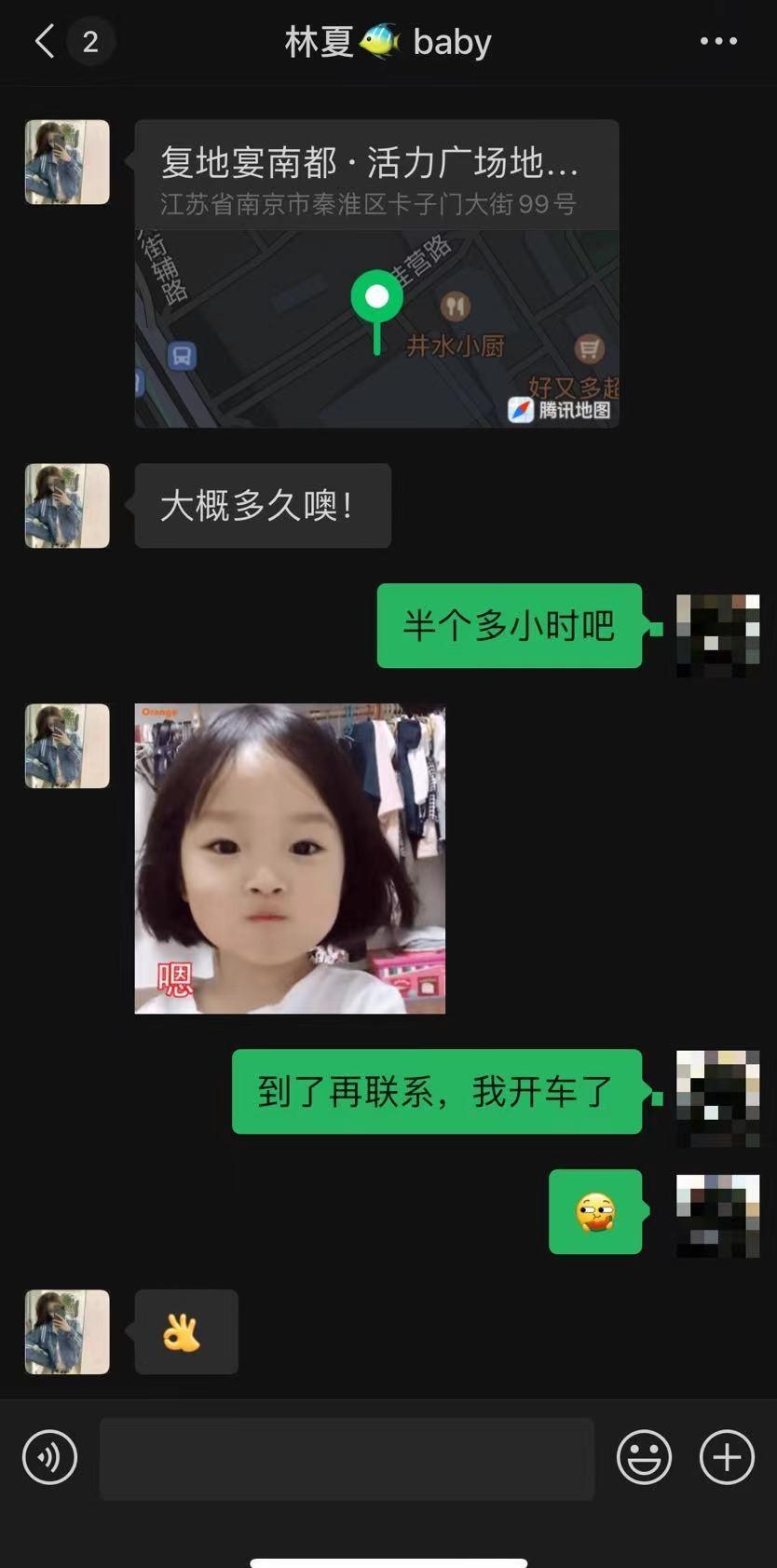
Task: Switch to voice message input
Action: pos(50,1456)
